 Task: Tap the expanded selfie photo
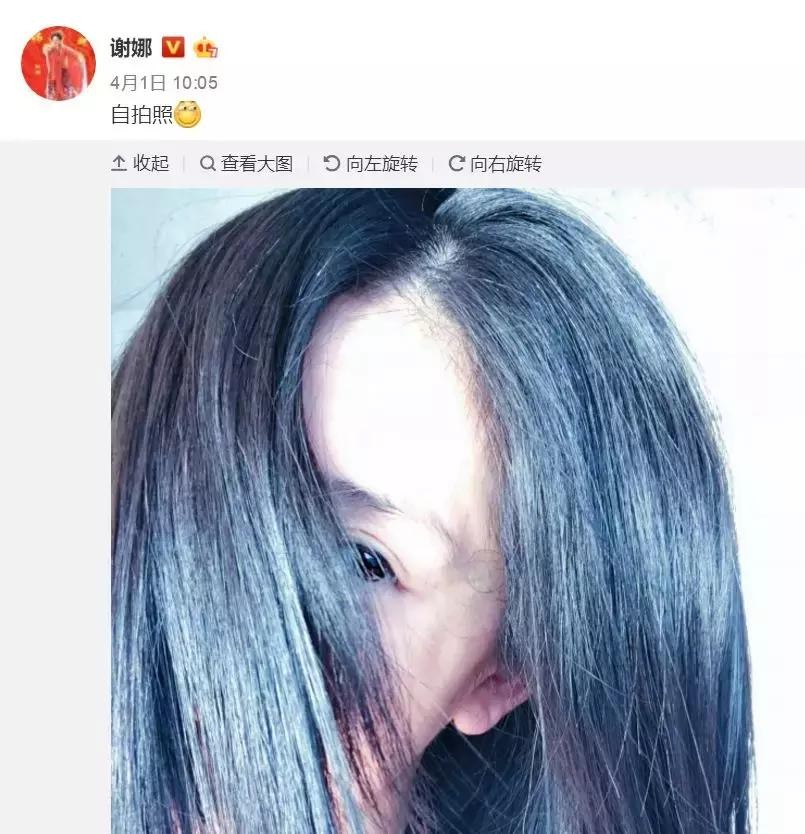tap(432, 510)
